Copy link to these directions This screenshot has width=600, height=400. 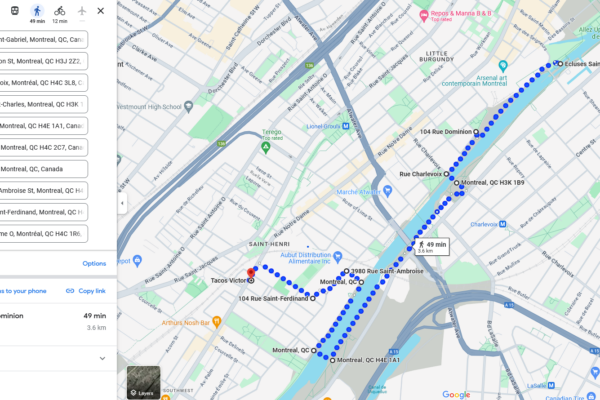coord(86,291)
